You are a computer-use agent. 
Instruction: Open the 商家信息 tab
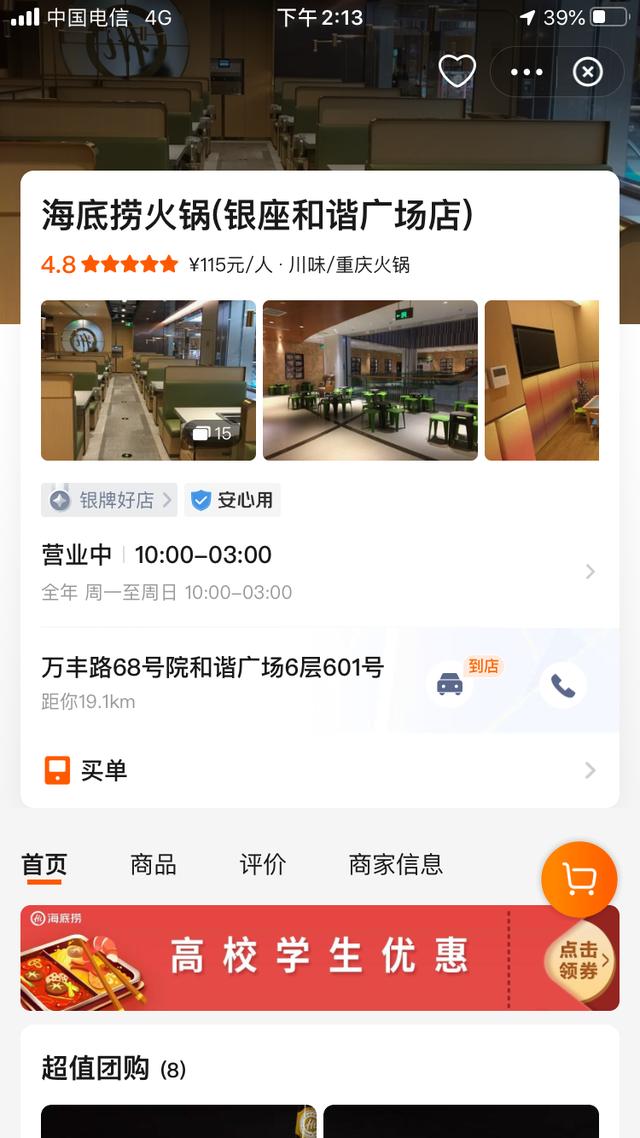(395, 864)
